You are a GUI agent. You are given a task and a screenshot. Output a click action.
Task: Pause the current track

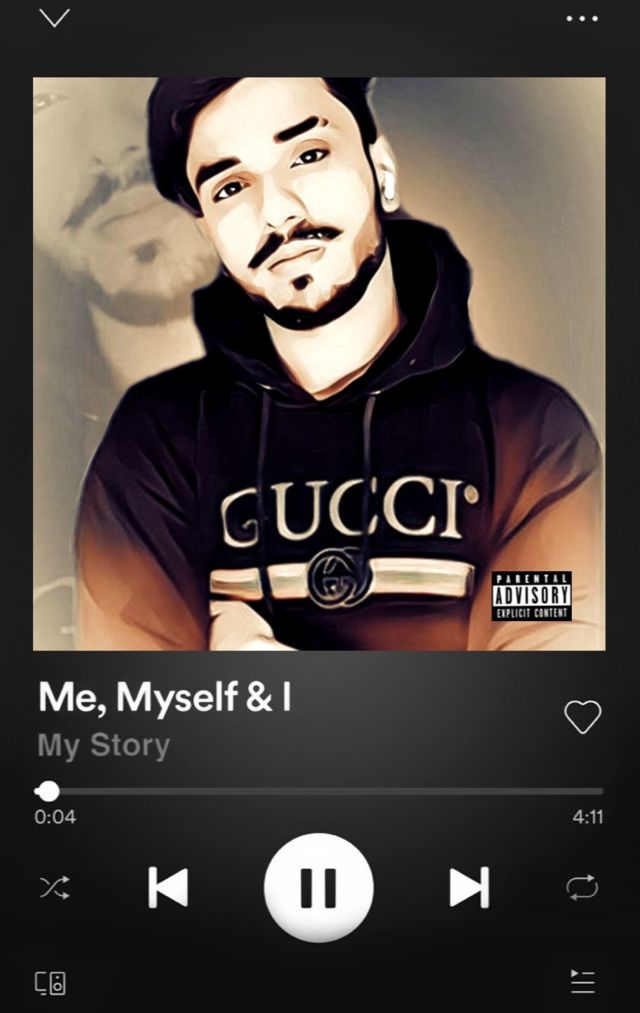tap(318, 887)
